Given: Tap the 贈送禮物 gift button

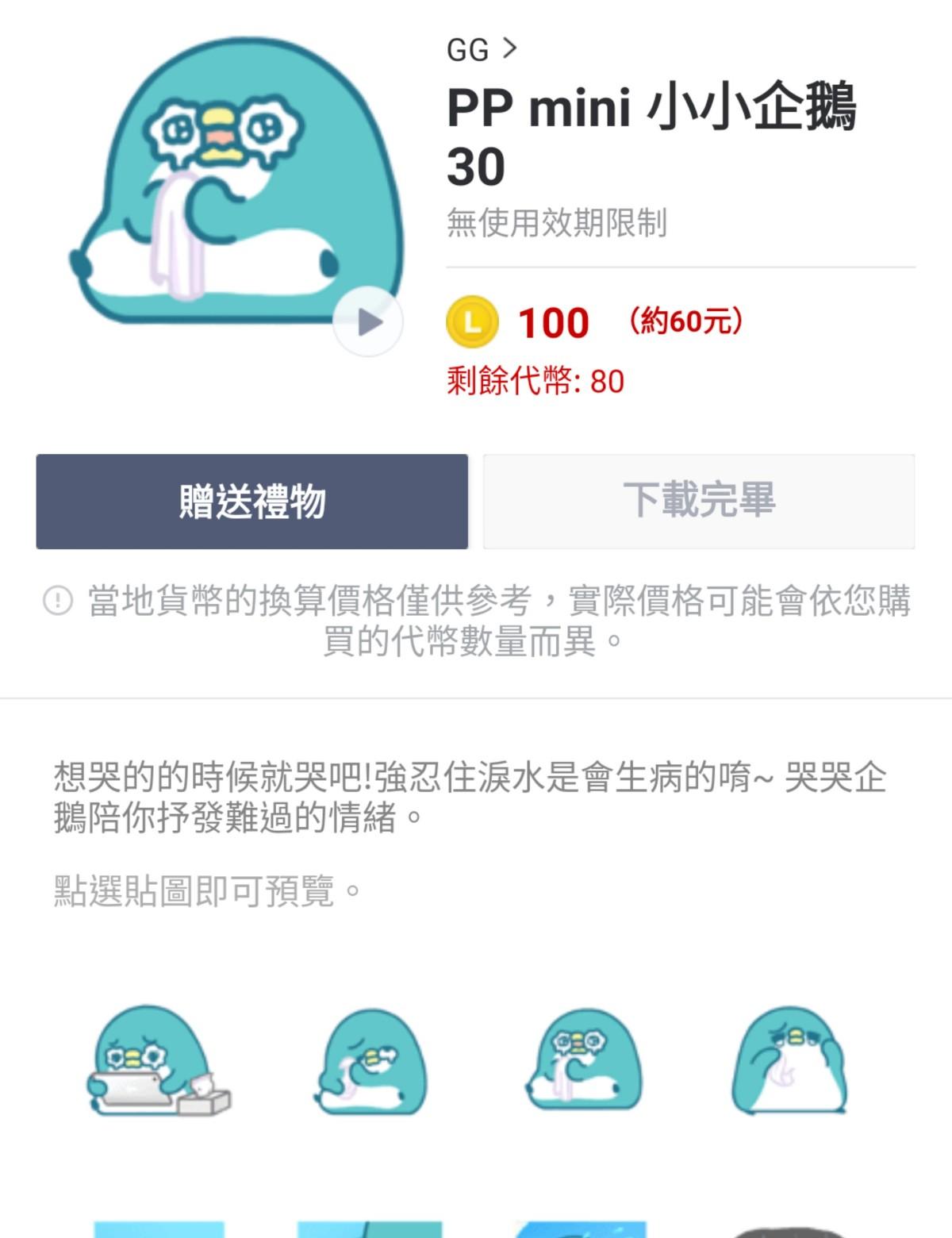Looking at the screenshot, I should tap(251, 502).
